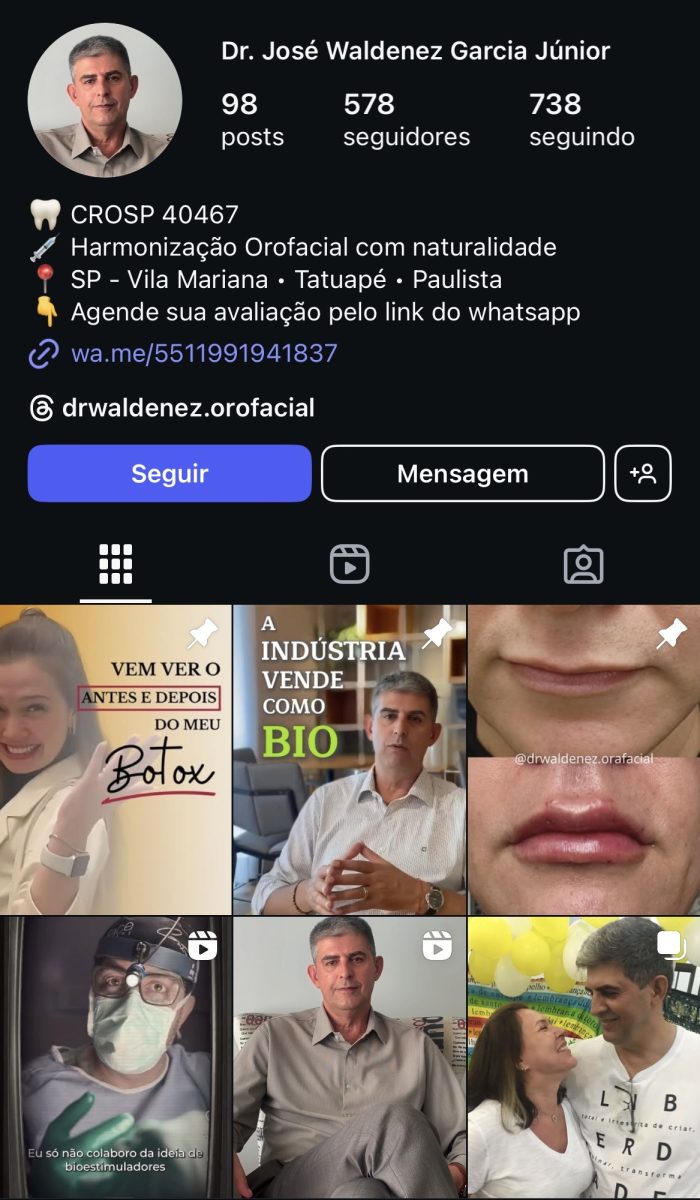Open pinned lips before-after post

tap(584, 760)
